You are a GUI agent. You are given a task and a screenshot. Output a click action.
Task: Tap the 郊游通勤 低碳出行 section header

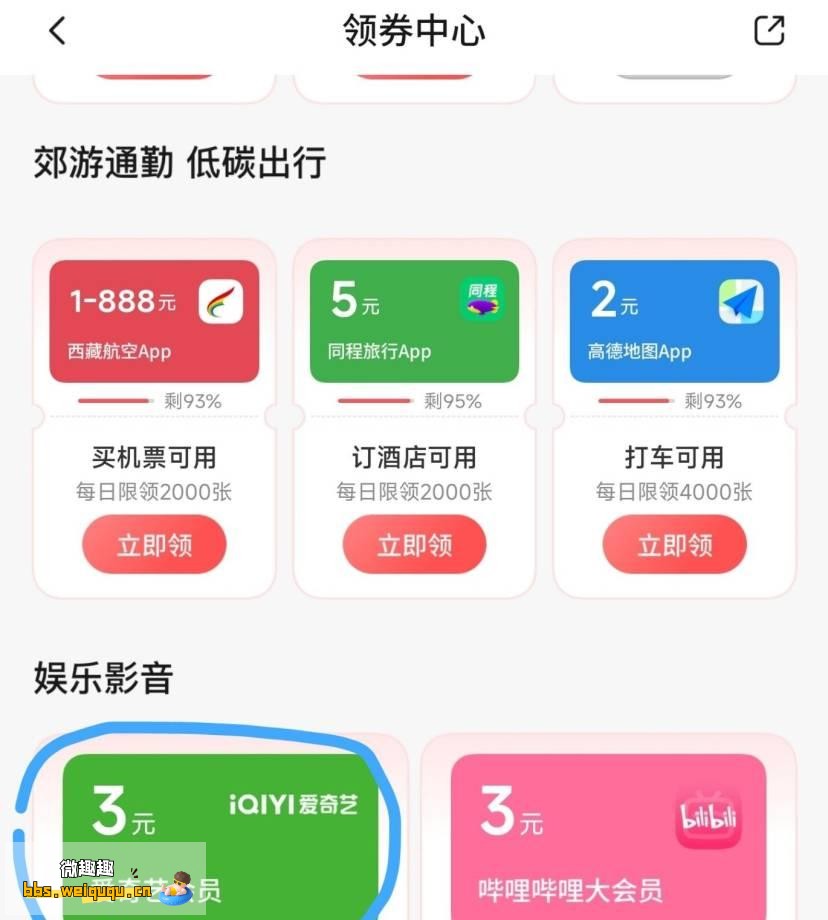[176, 163]
